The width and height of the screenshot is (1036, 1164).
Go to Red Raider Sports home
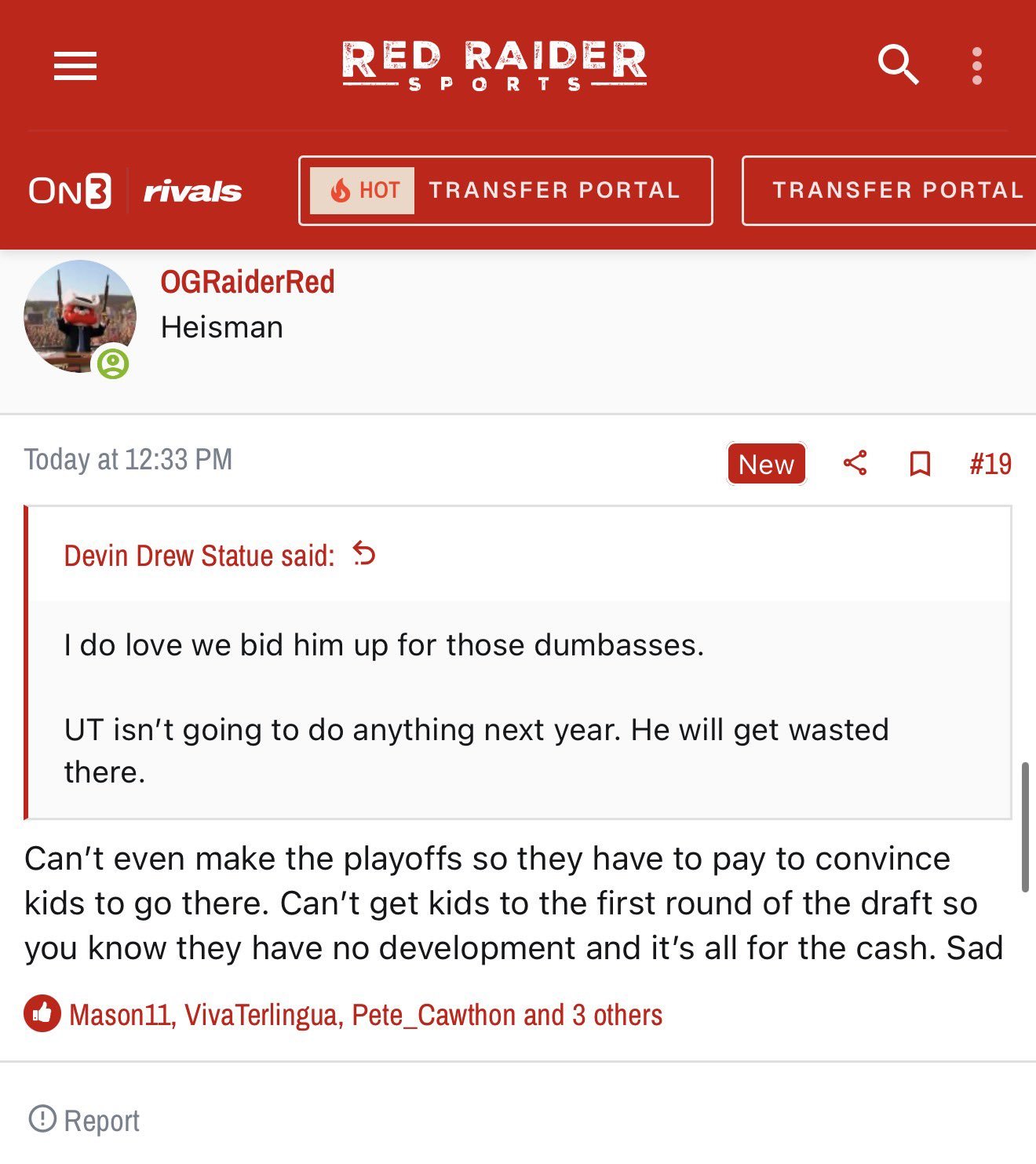[494, 65]
